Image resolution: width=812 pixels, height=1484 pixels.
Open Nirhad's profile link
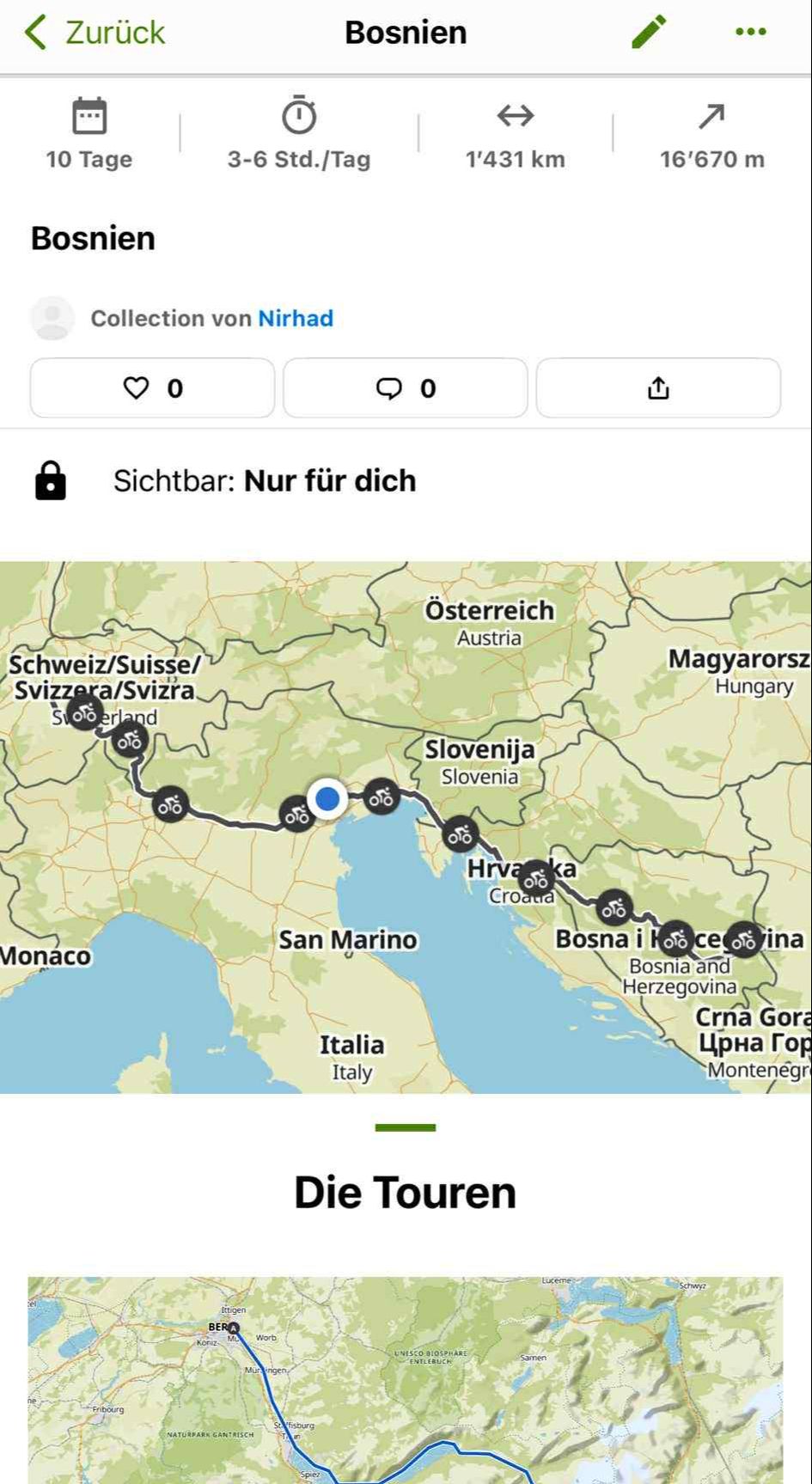coord(296,318)
